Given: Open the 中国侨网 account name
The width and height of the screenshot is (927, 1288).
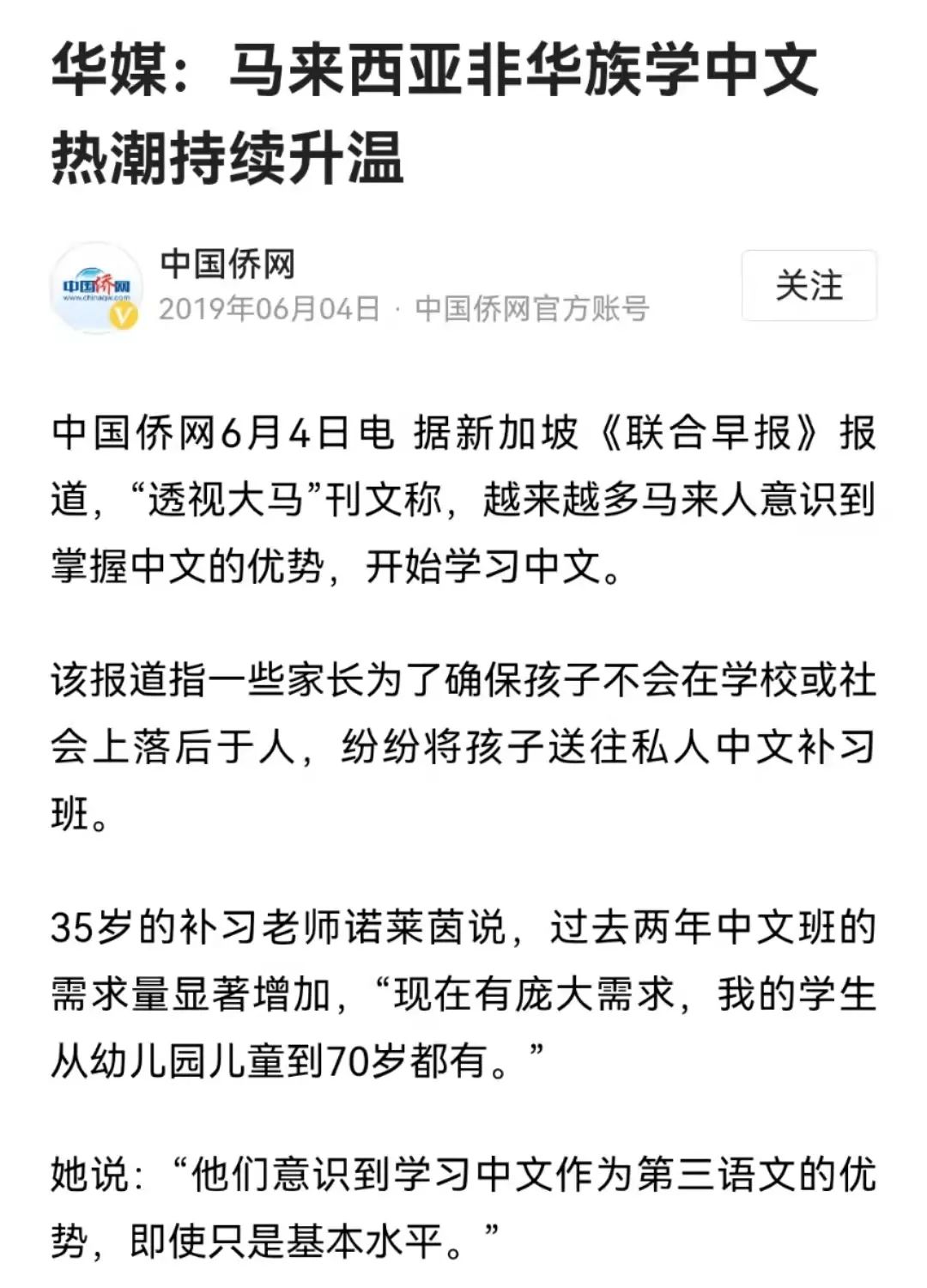Looking at the screenshot, I should point(227,264).
